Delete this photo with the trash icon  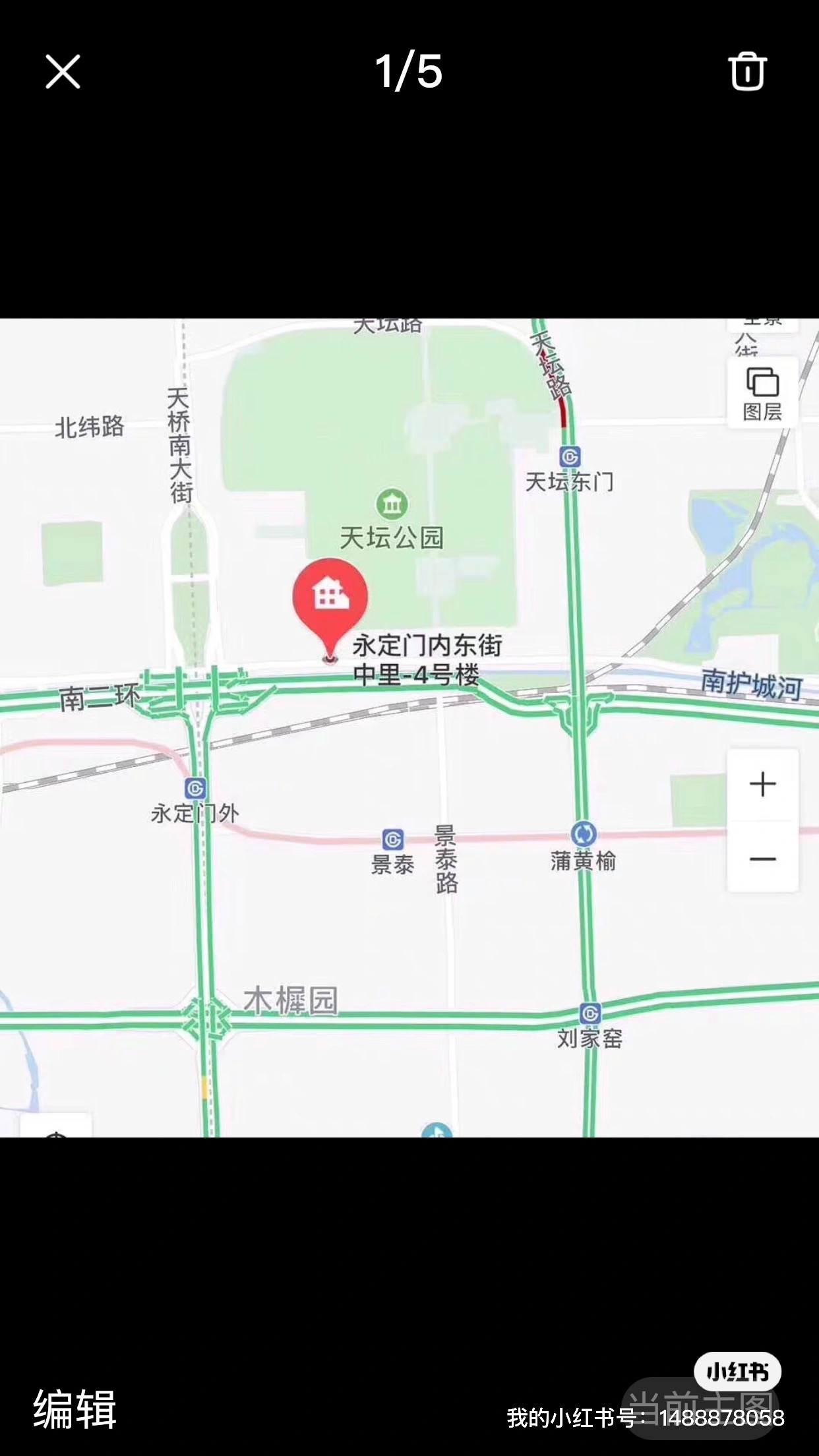click(747, 71)
